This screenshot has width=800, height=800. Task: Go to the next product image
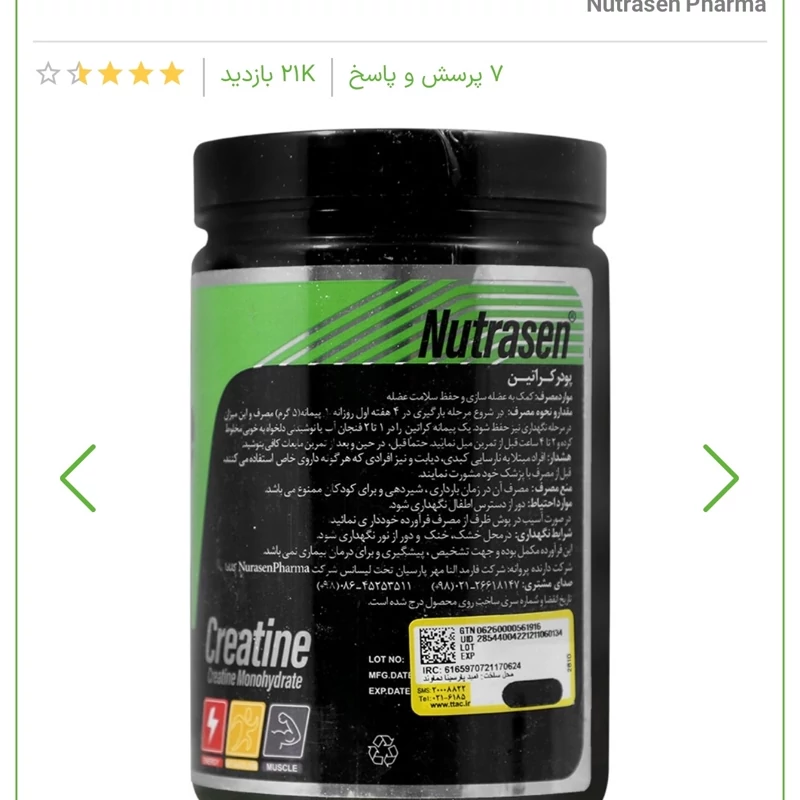(720, 478)
